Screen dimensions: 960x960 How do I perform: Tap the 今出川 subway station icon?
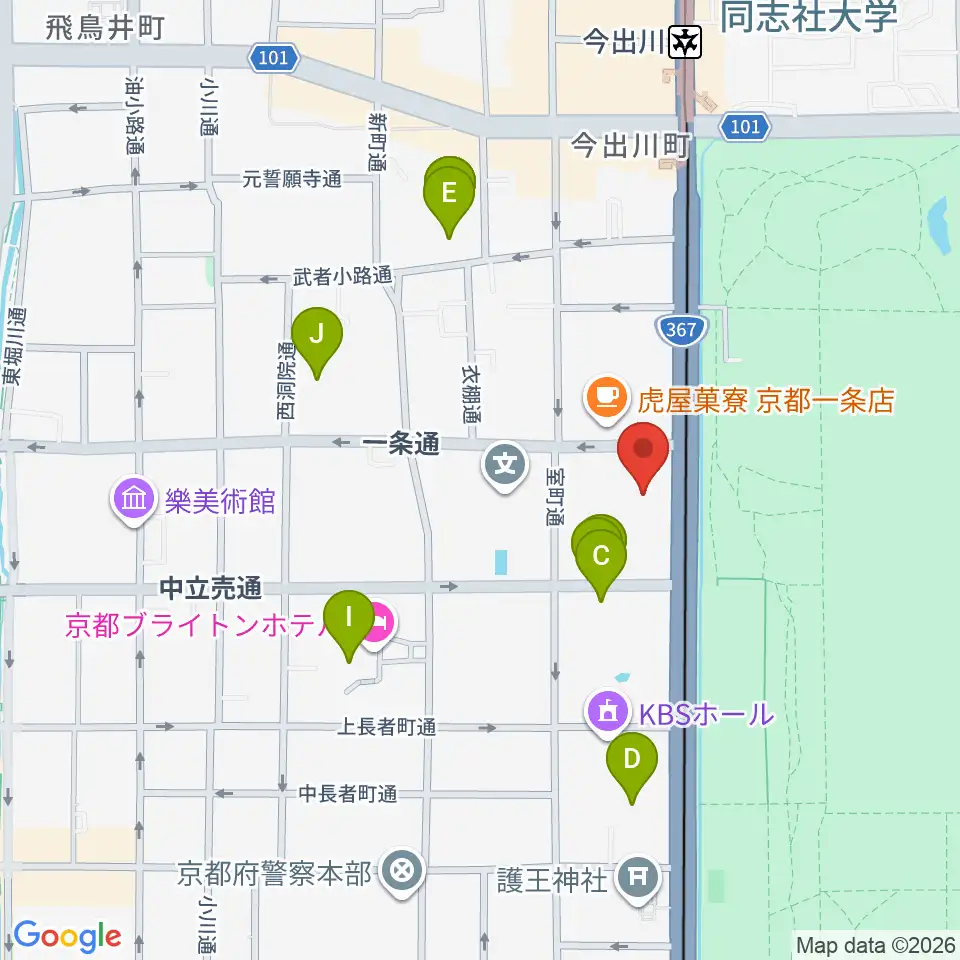tap(684, 42)
